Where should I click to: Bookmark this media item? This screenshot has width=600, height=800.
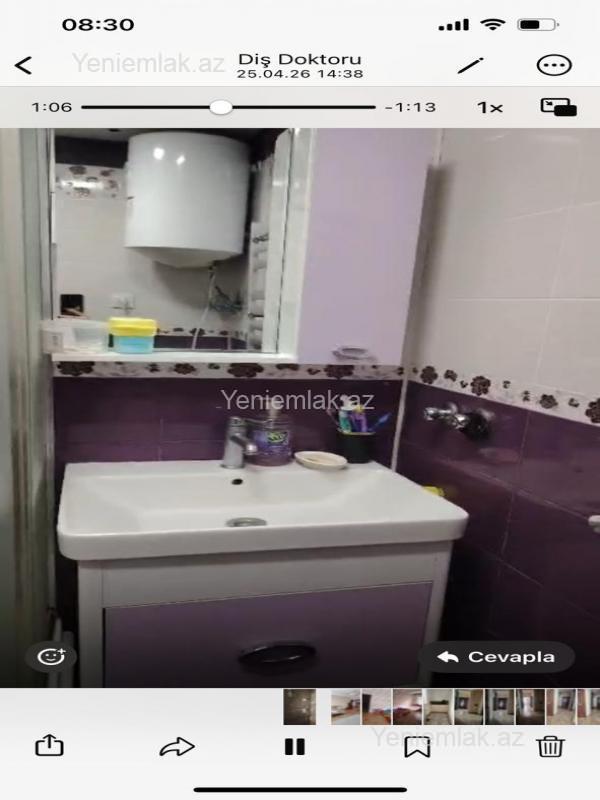(x=417, y=746)
